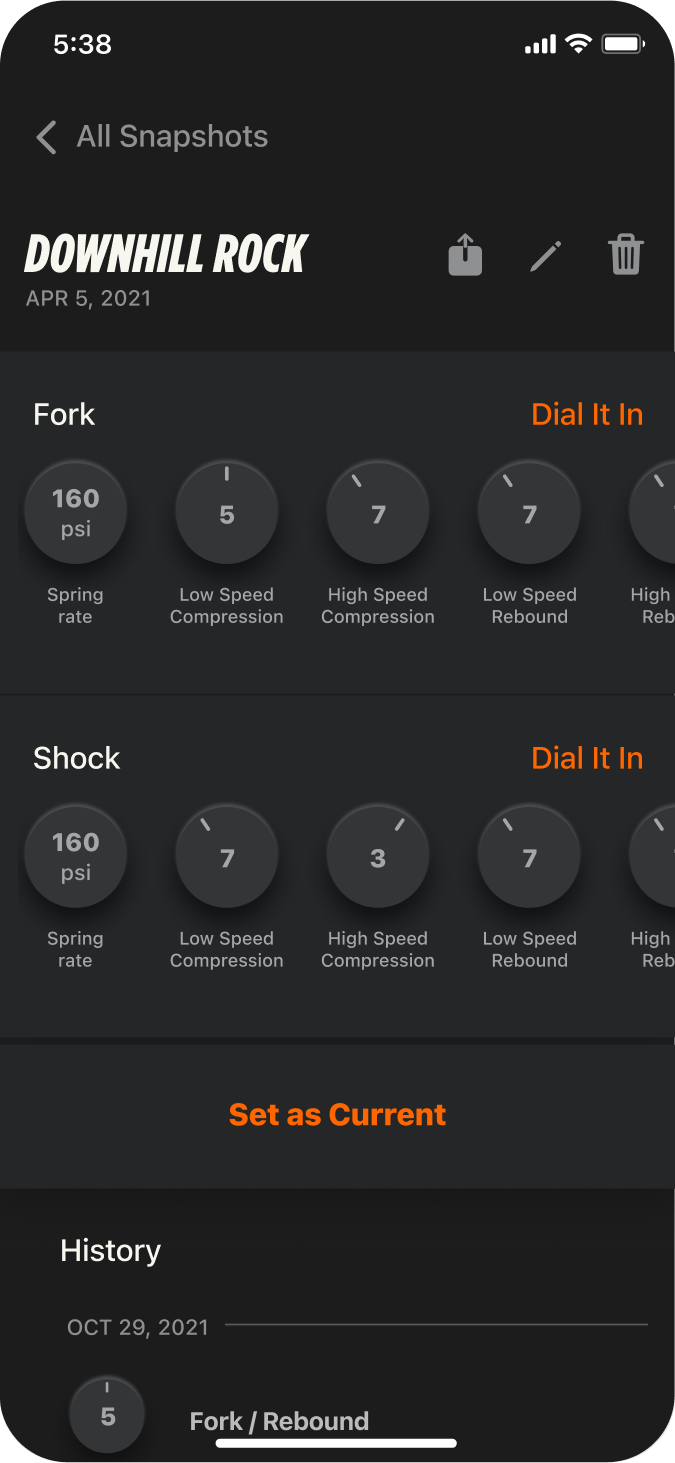This screenshot has width=675, height=1463.
Task: Open Dial It In for Shock
Action: point(587,758)
